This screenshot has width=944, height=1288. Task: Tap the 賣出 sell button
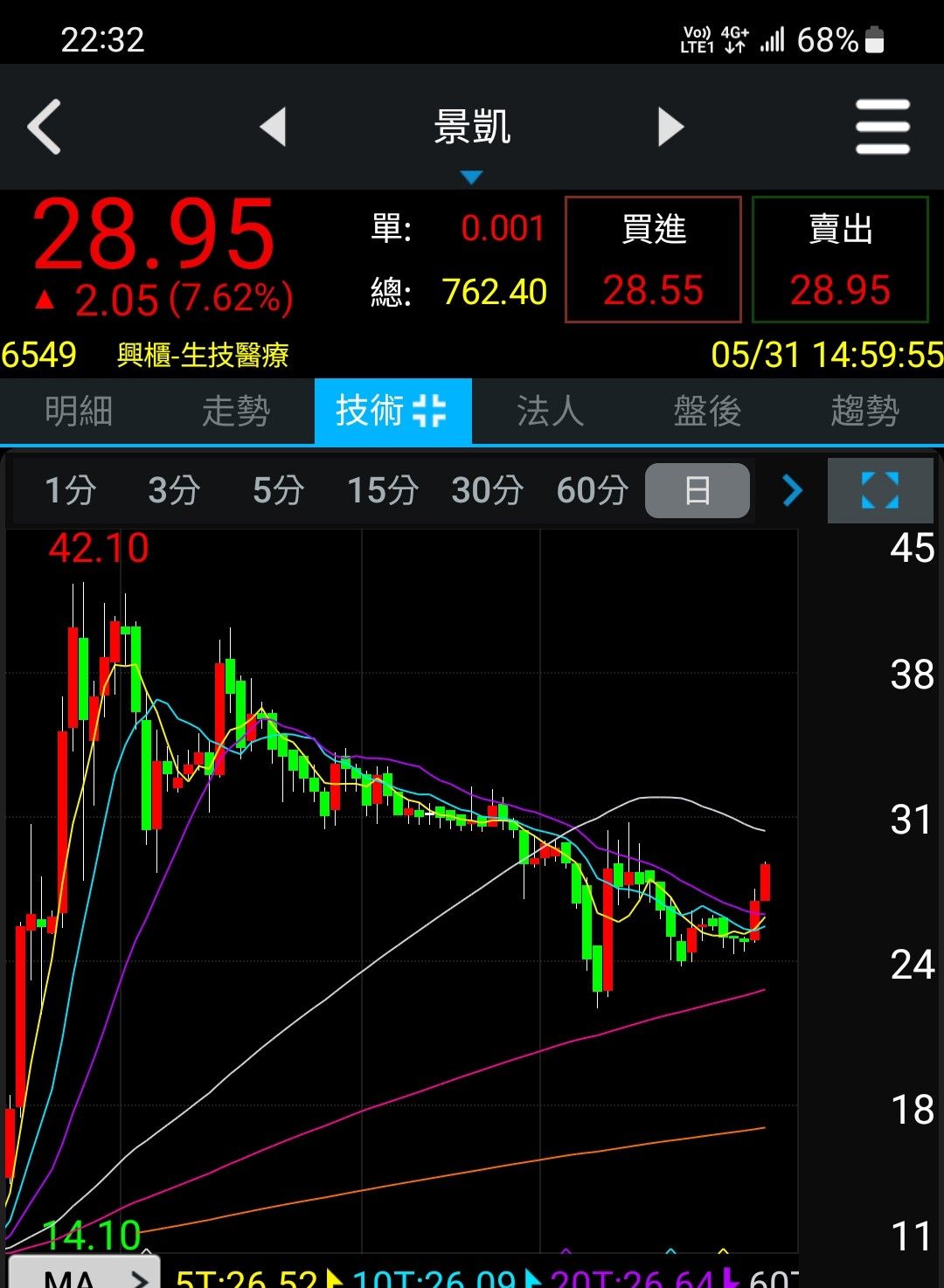pyautogui.click(x=840, y=260)
